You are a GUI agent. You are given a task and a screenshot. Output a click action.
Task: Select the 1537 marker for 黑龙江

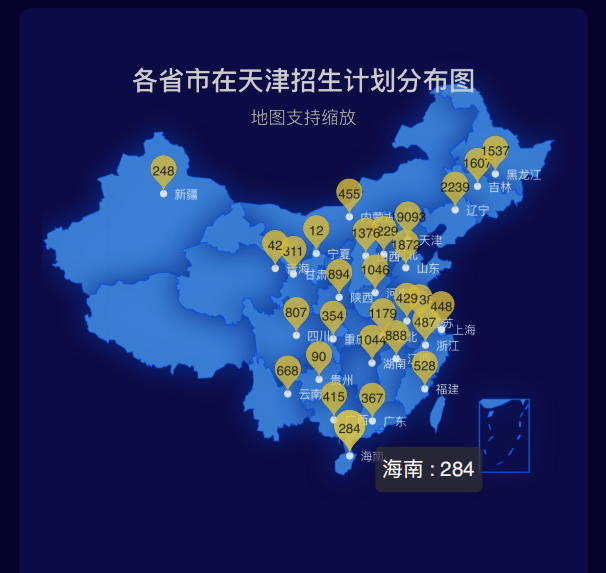point(495,150)
